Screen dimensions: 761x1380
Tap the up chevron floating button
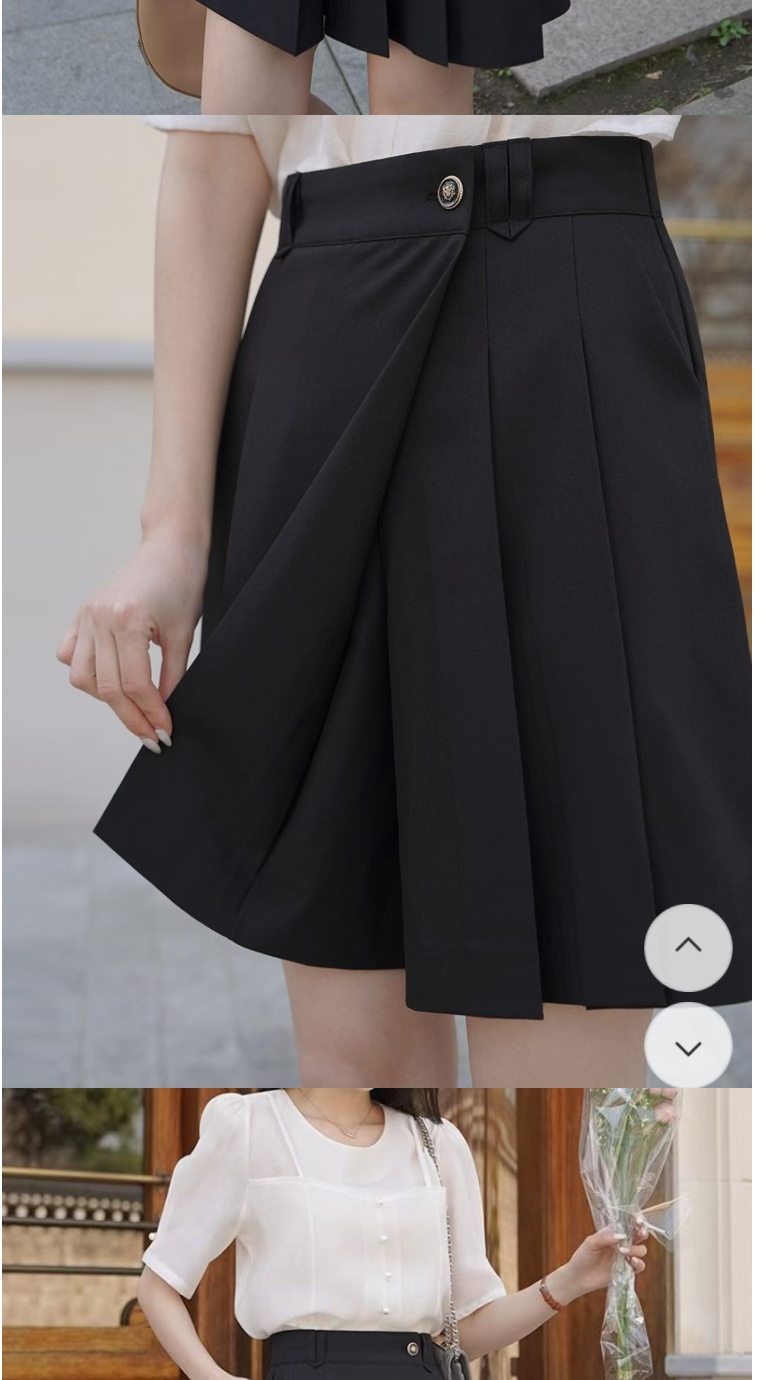coord(688,947)
